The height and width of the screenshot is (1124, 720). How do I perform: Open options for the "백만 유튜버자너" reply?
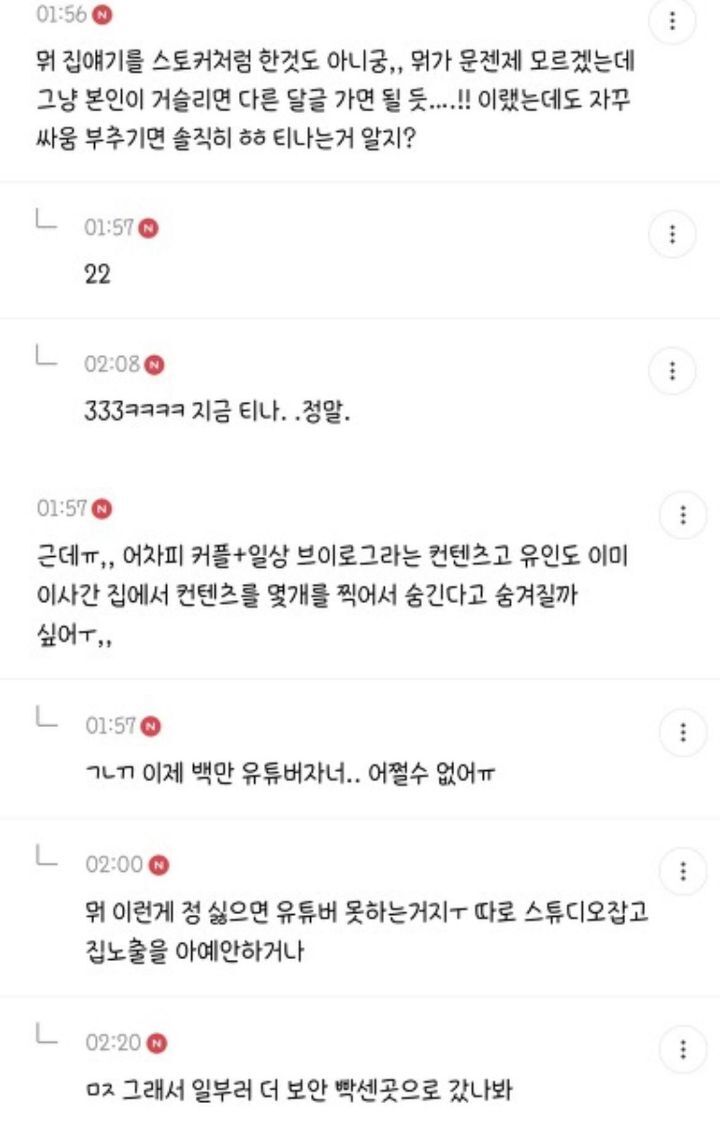click(684, 732)
